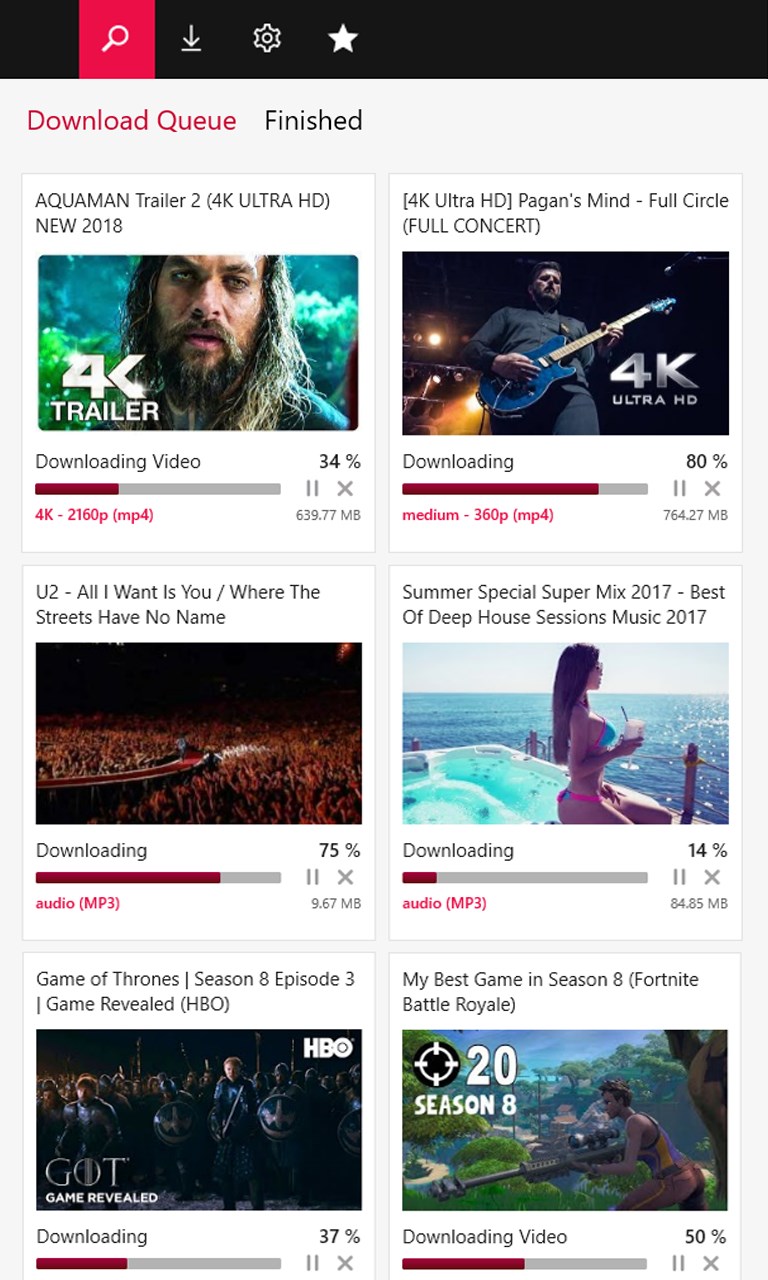The height and width of the screenshot is (1280, 768).
Task: Cancel the Summer Special Super Mix download
Action: [712, 877]
